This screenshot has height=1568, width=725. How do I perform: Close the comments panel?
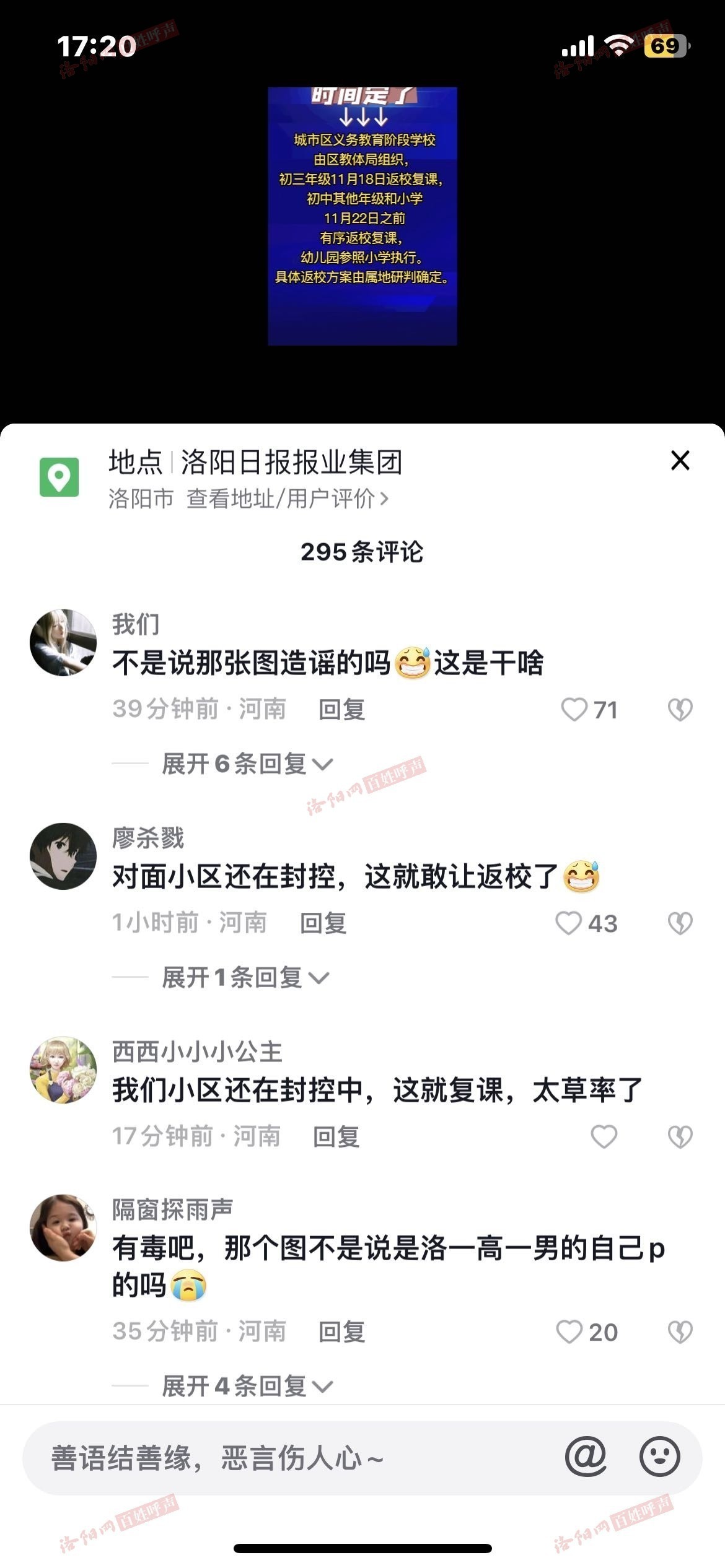680,461
